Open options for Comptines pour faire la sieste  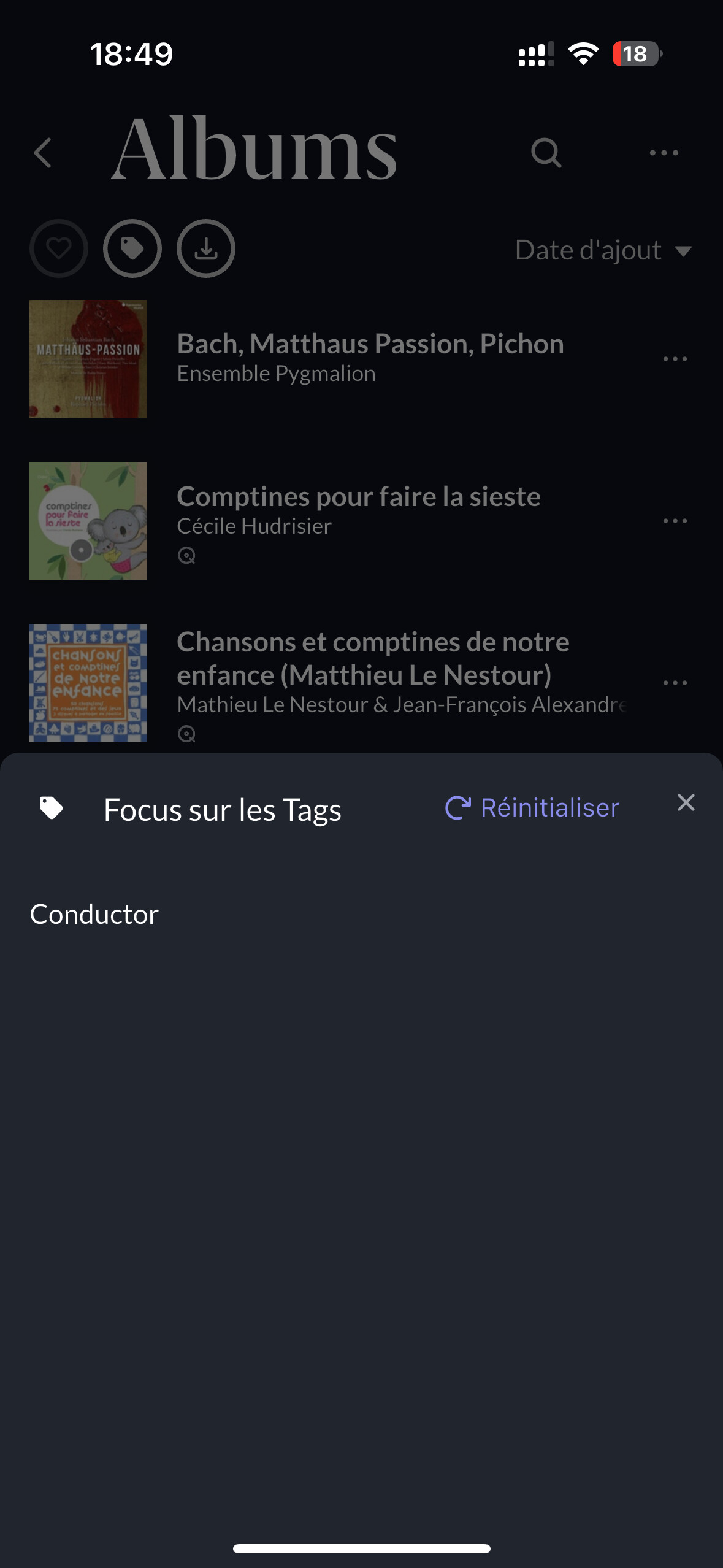(675, 521)
